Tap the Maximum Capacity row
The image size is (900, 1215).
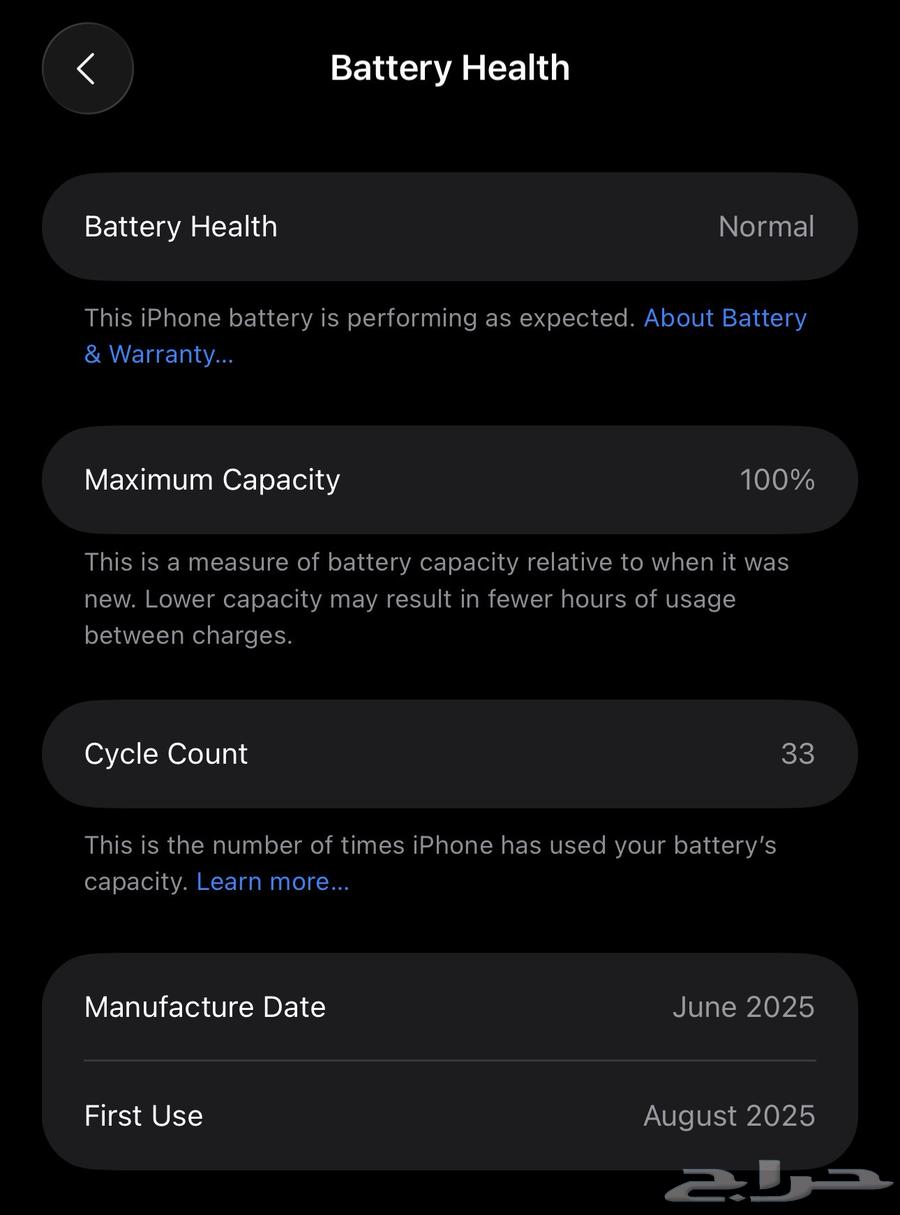point(450,479)
